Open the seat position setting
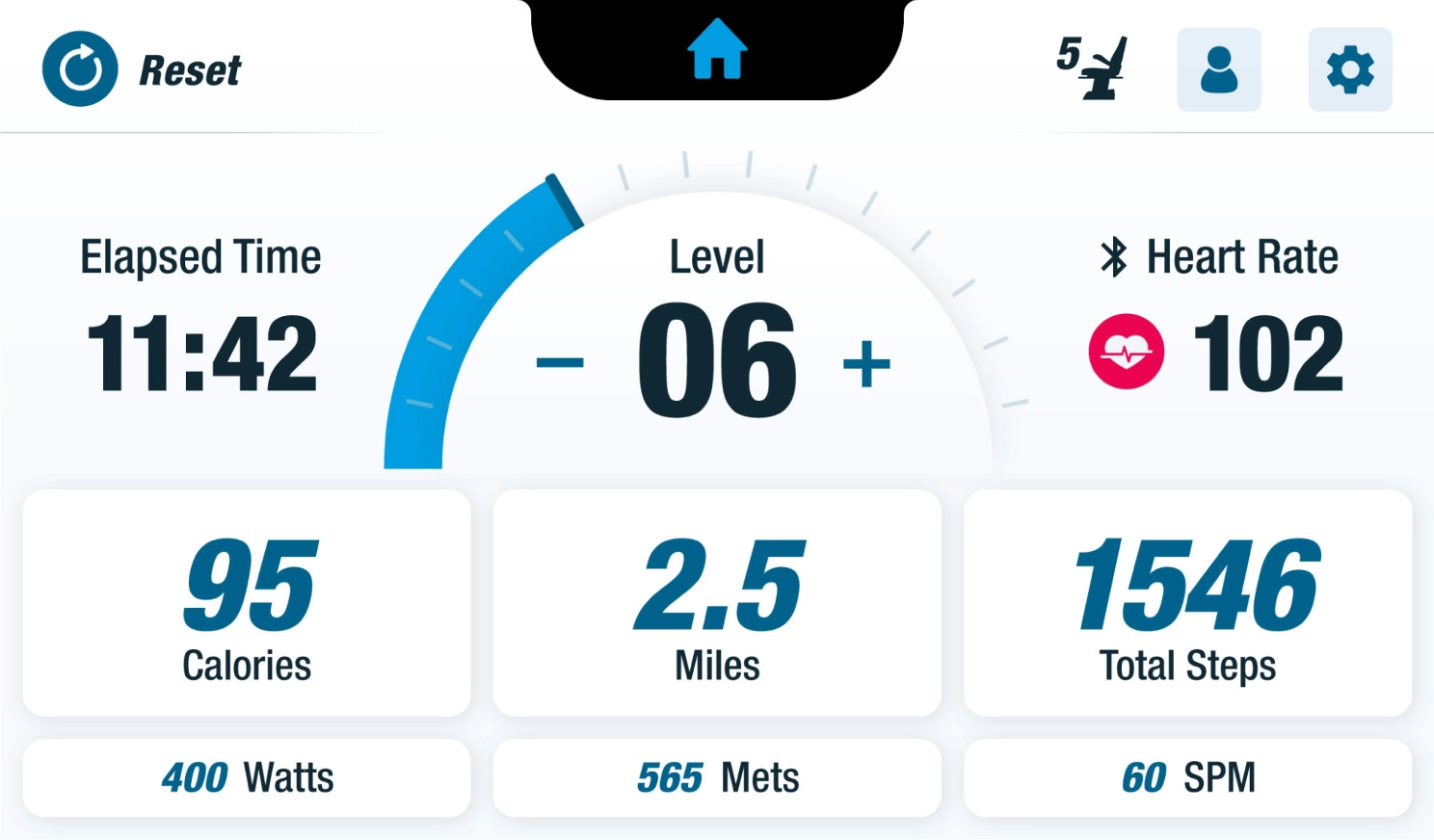The image size is (1434, 840). coord(1094,68)
